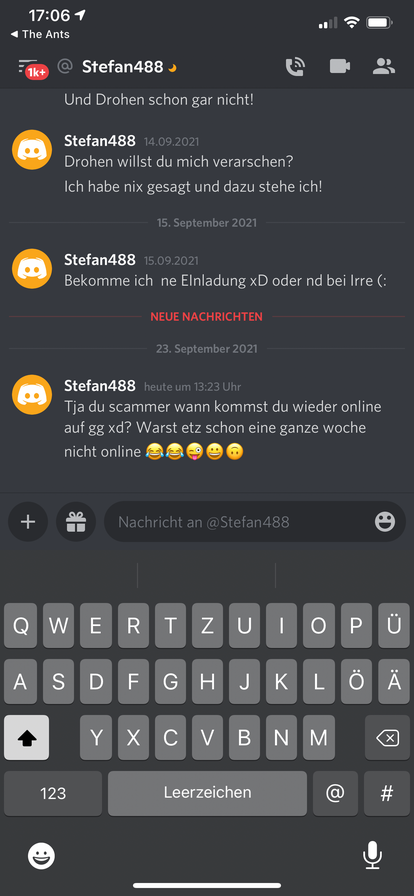Tap Stefan488's avatar on today's message
Image resolution: width=414 pixels, height=896 pixels.
pyautogui.click(x=32, y=394)
